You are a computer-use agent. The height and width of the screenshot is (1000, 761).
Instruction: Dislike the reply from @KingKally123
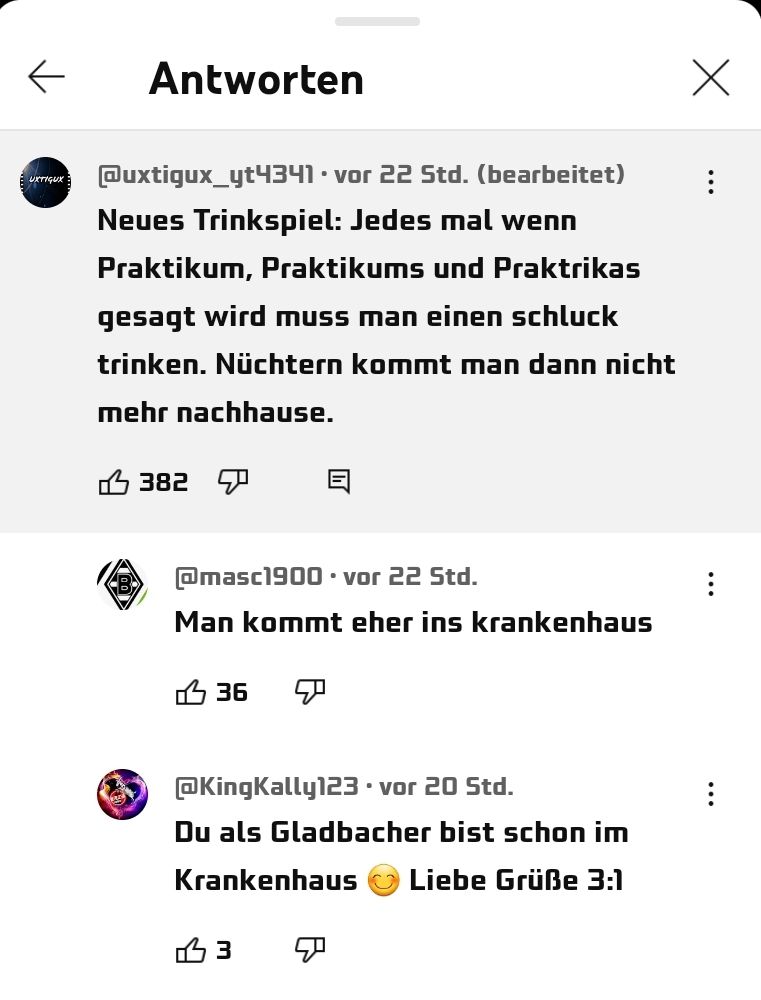tap(310, 950)
